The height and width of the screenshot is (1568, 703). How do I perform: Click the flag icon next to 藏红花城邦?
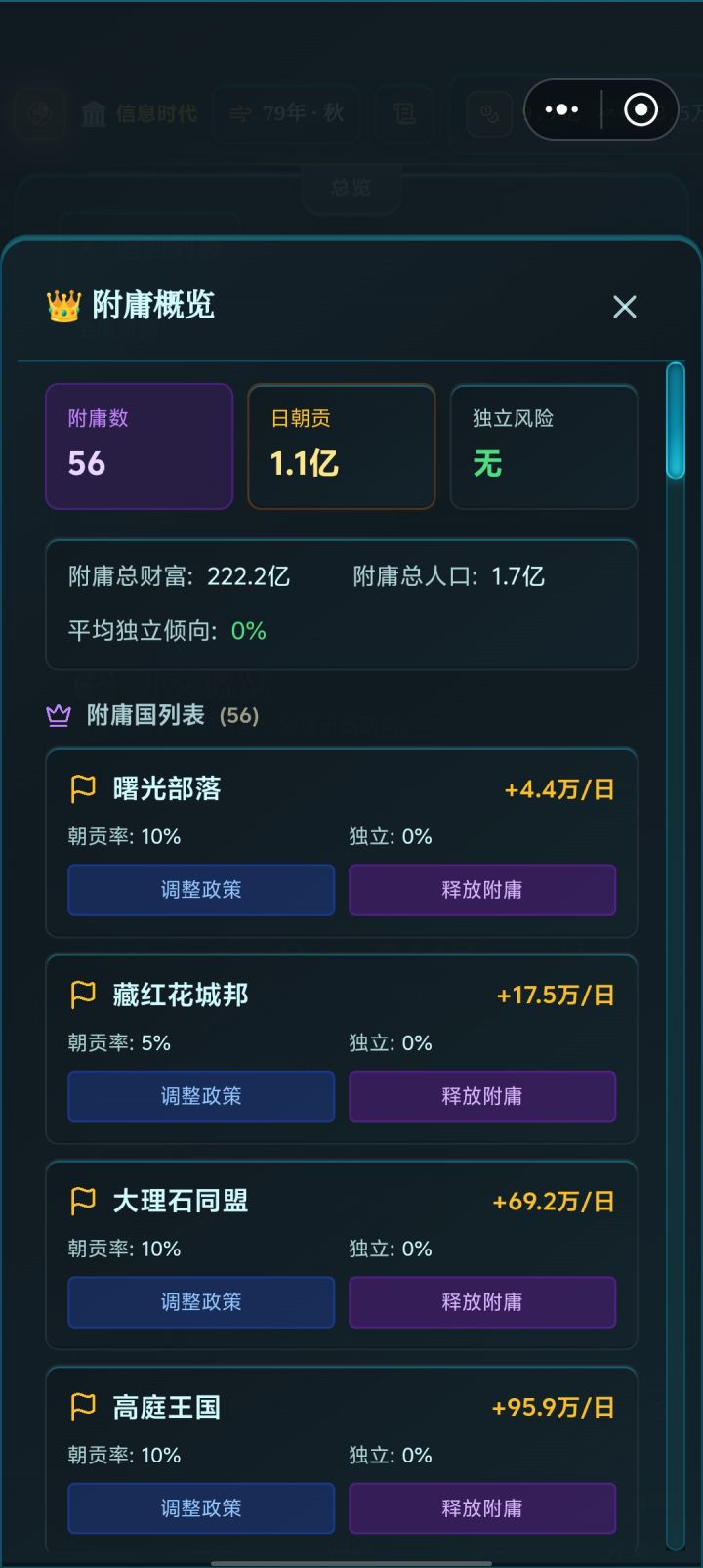click(x=84, y=995)
